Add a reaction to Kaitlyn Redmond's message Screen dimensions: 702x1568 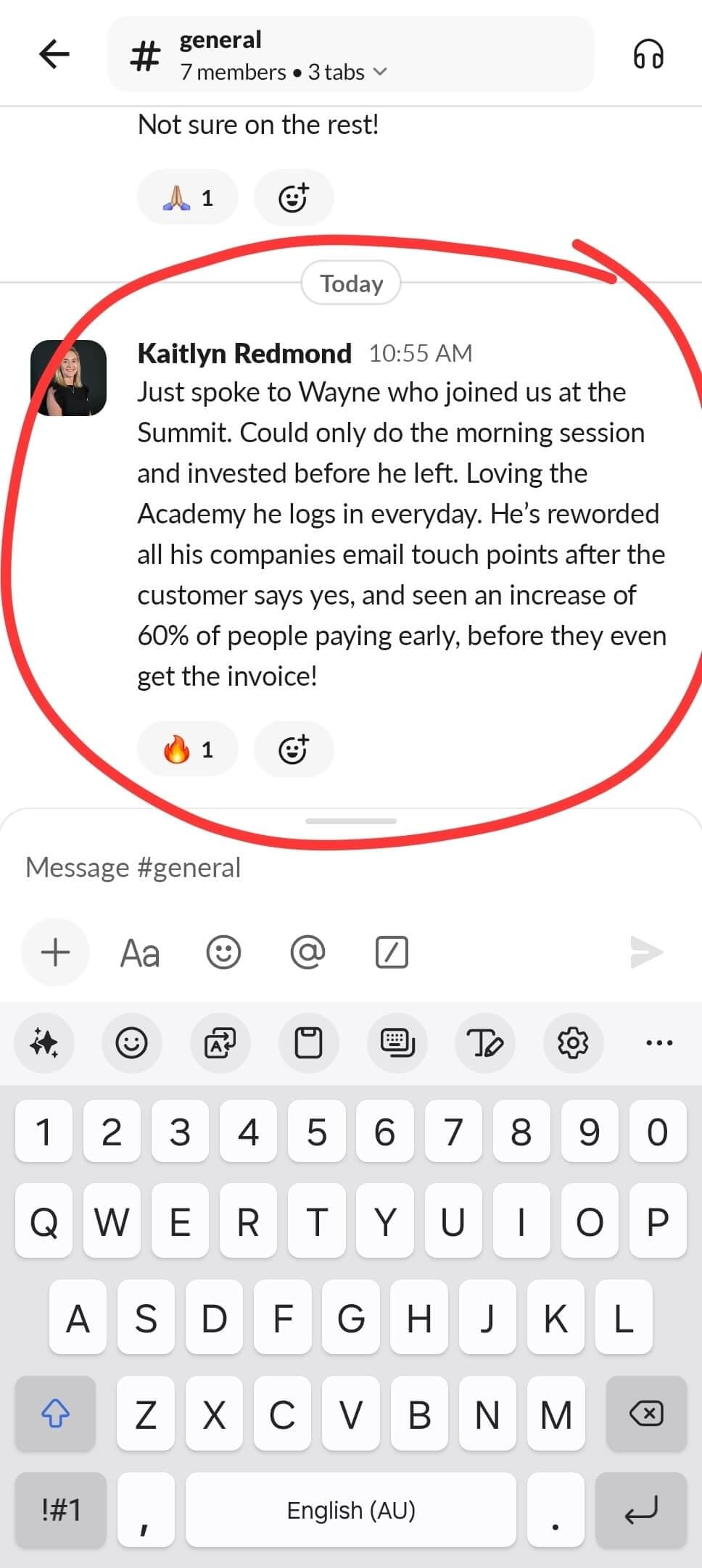(x=294, y=749)
